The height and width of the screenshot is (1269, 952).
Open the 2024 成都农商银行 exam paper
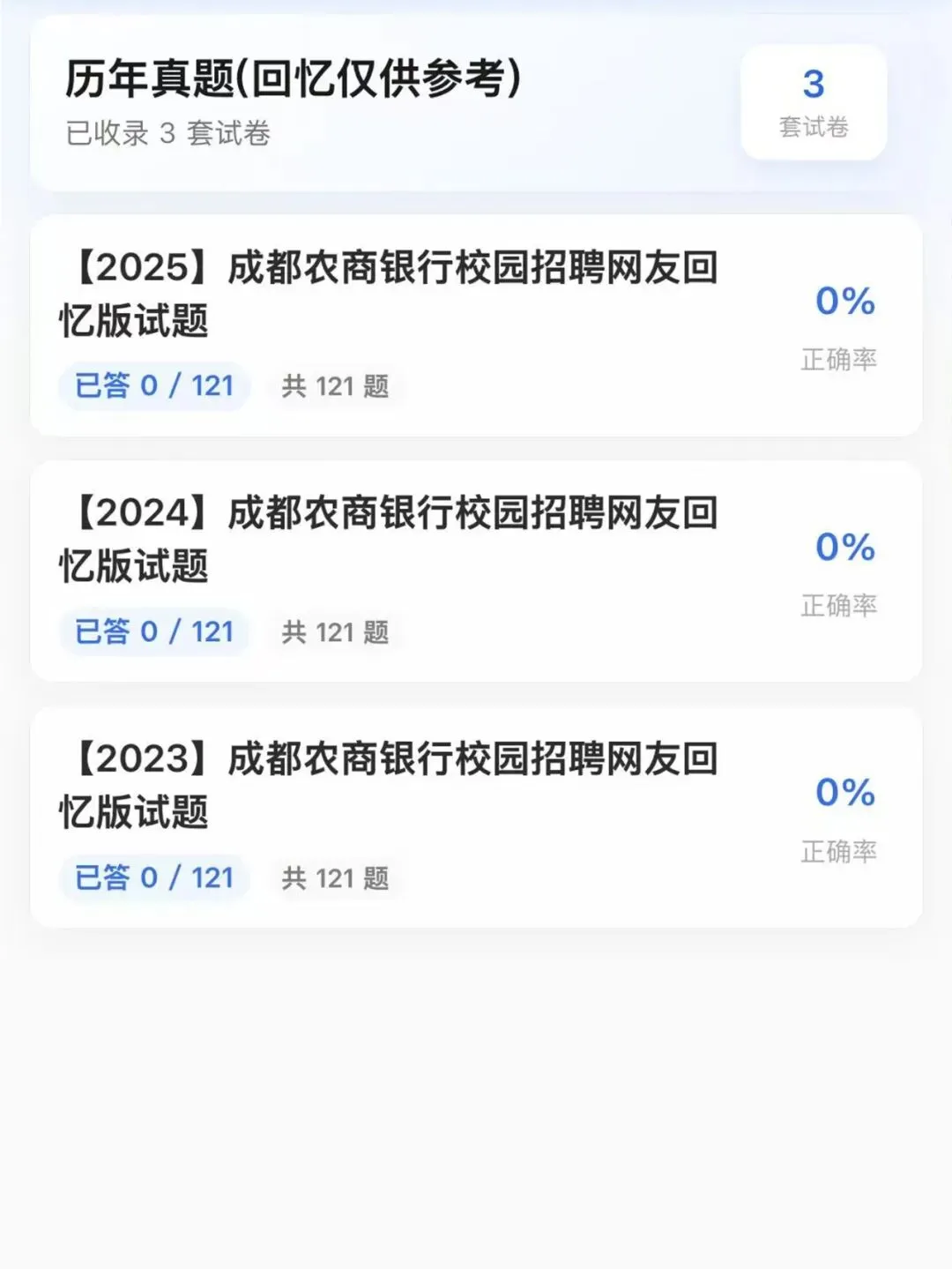click(x=476, y=571)
